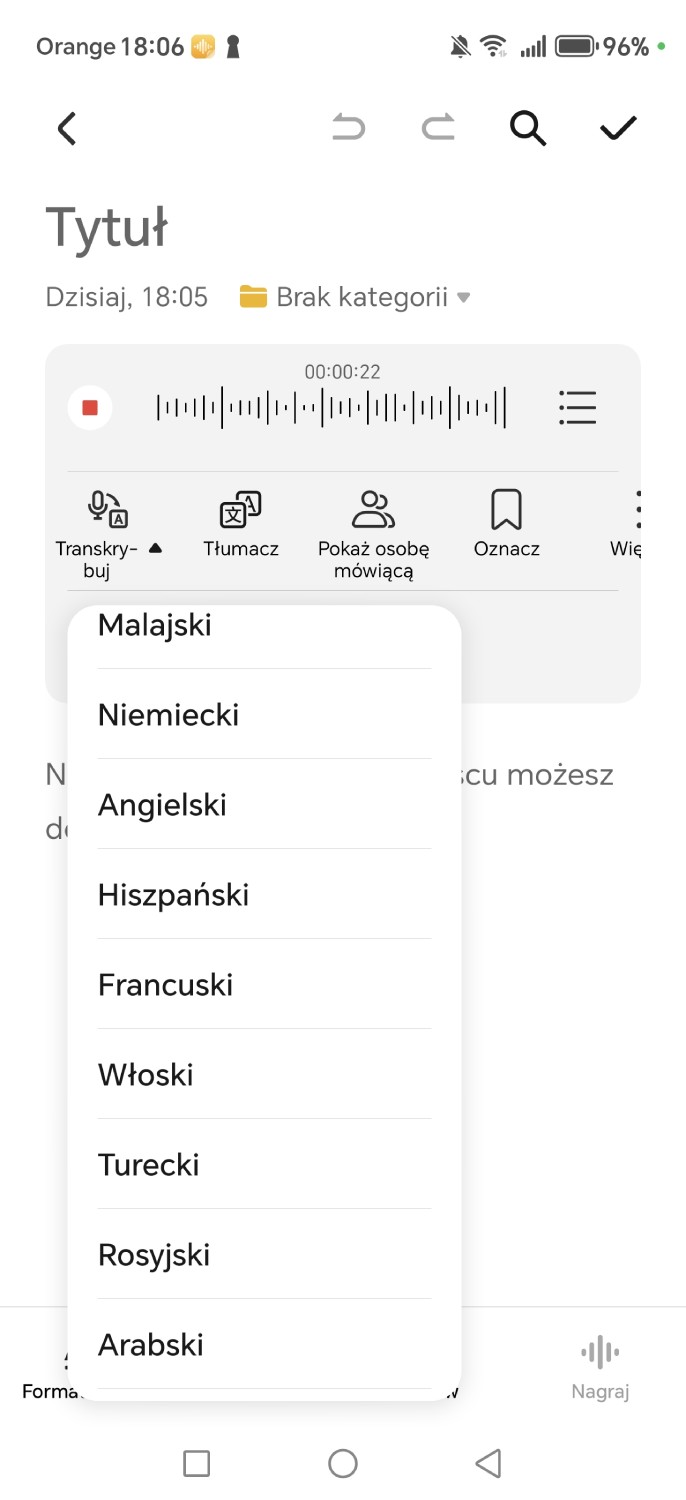Tap the system home button
The height and width of the screenshot is (1500, 686).
[x=343, y=1464]
